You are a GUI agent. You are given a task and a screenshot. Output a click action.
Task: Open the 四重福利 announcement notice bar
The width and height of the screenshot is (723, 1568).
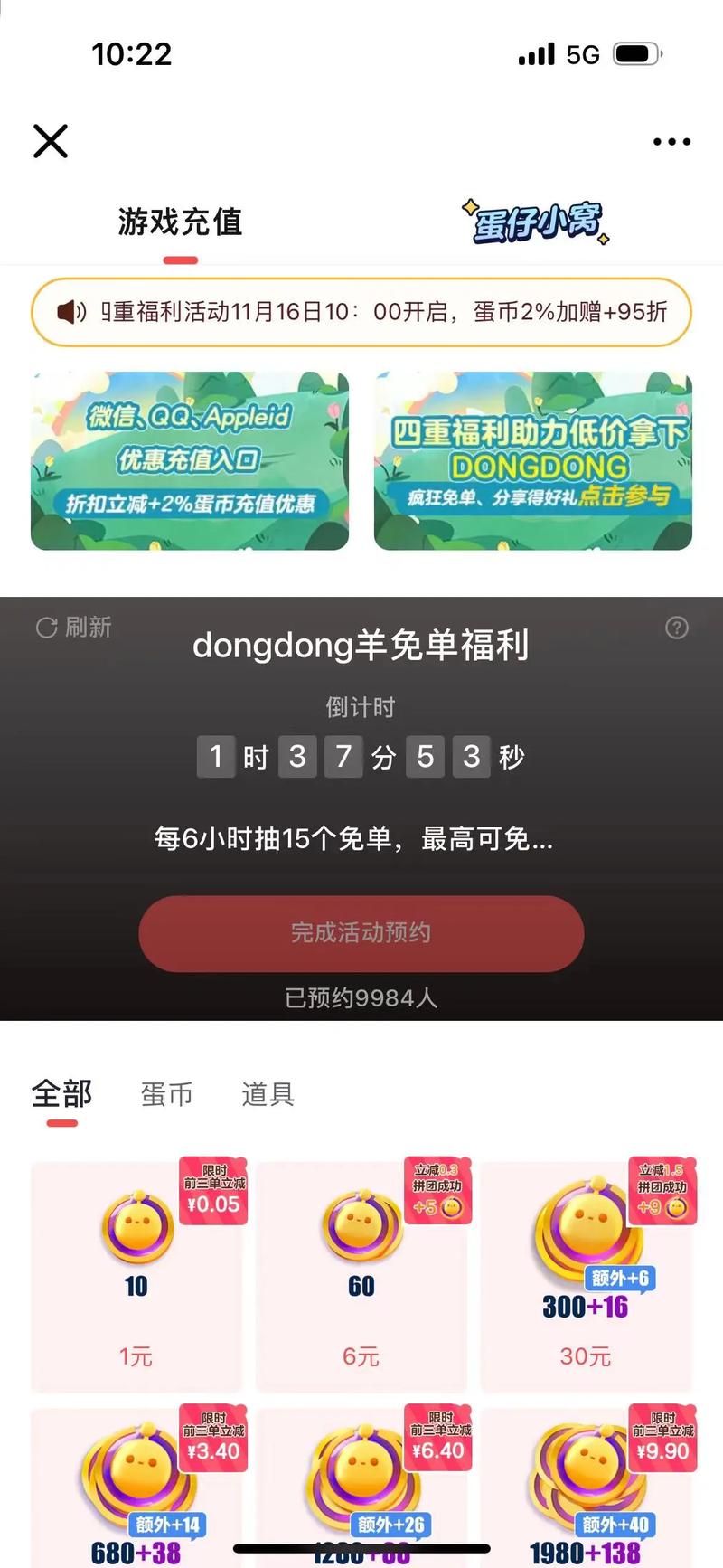point(361,313)
